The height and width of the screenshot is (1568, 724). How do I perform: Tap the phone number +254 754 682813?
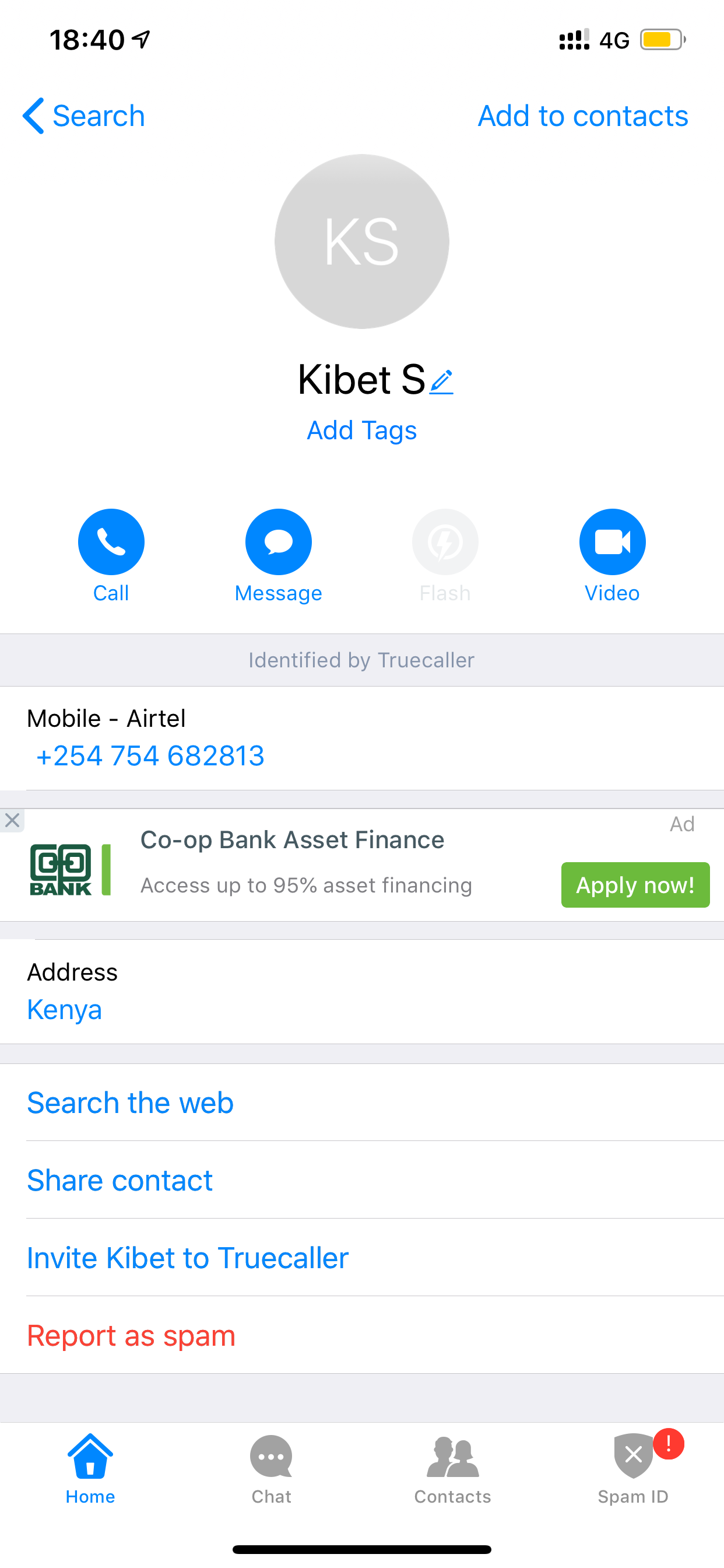pos(150,756)
